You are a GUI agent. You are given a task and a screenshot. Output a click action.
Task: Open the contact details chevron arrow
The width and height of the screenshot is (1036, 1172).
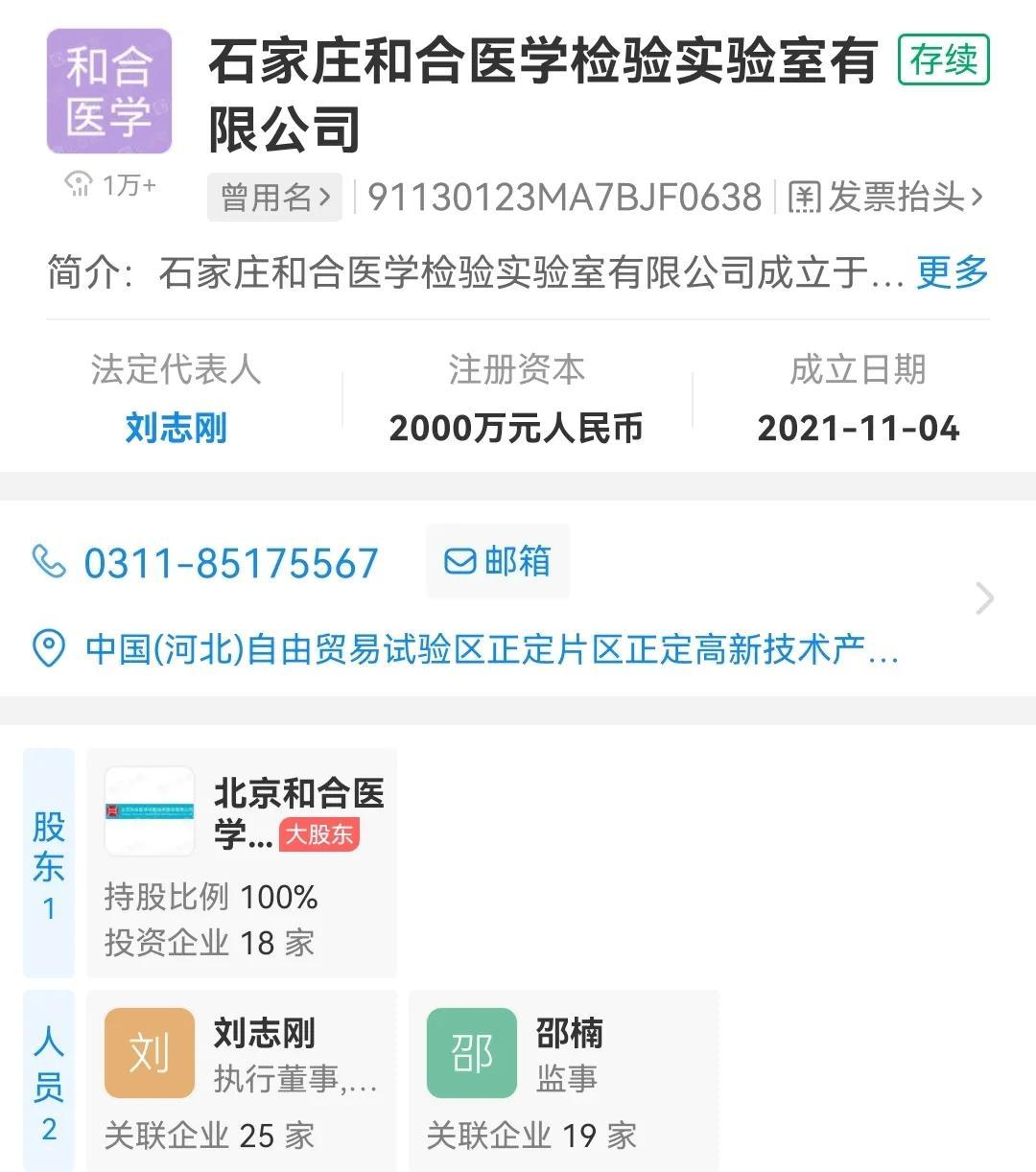pos(984,598)
